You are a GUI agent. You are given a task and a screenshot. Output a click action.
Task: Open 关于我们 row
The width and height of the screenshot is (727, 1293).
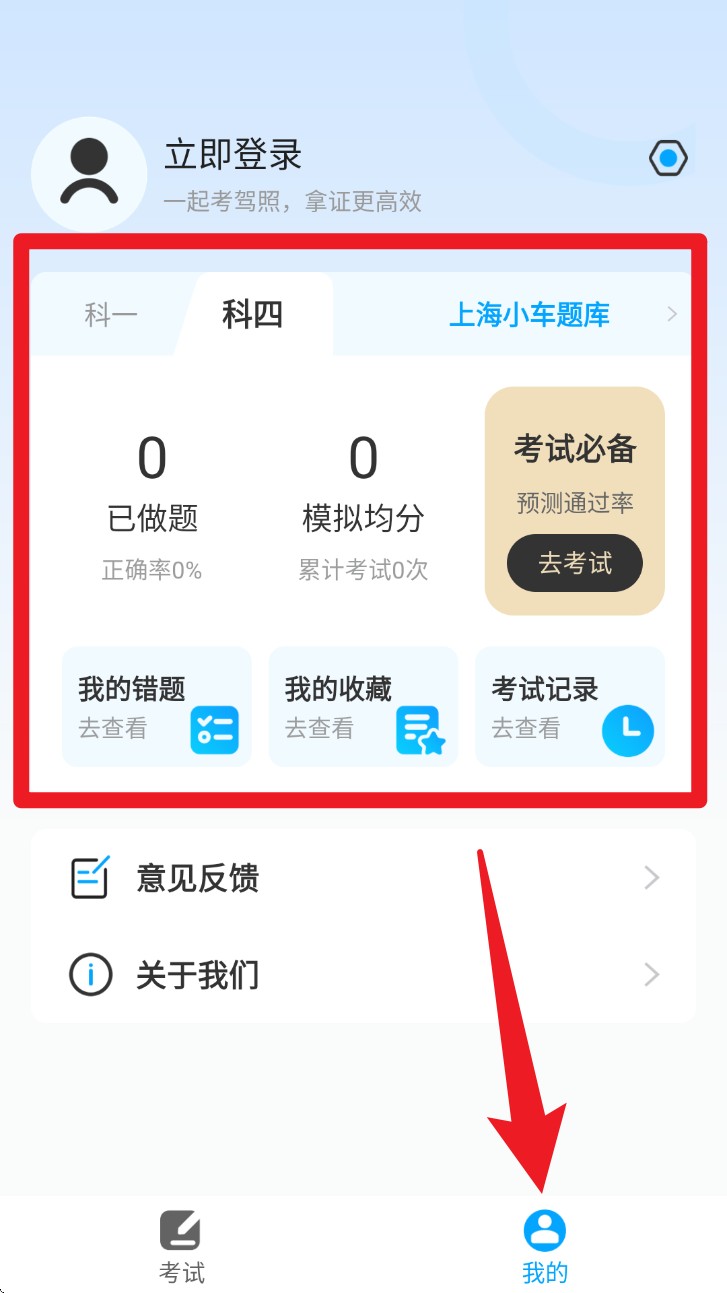pyautogui.click(x=363, y=974)
